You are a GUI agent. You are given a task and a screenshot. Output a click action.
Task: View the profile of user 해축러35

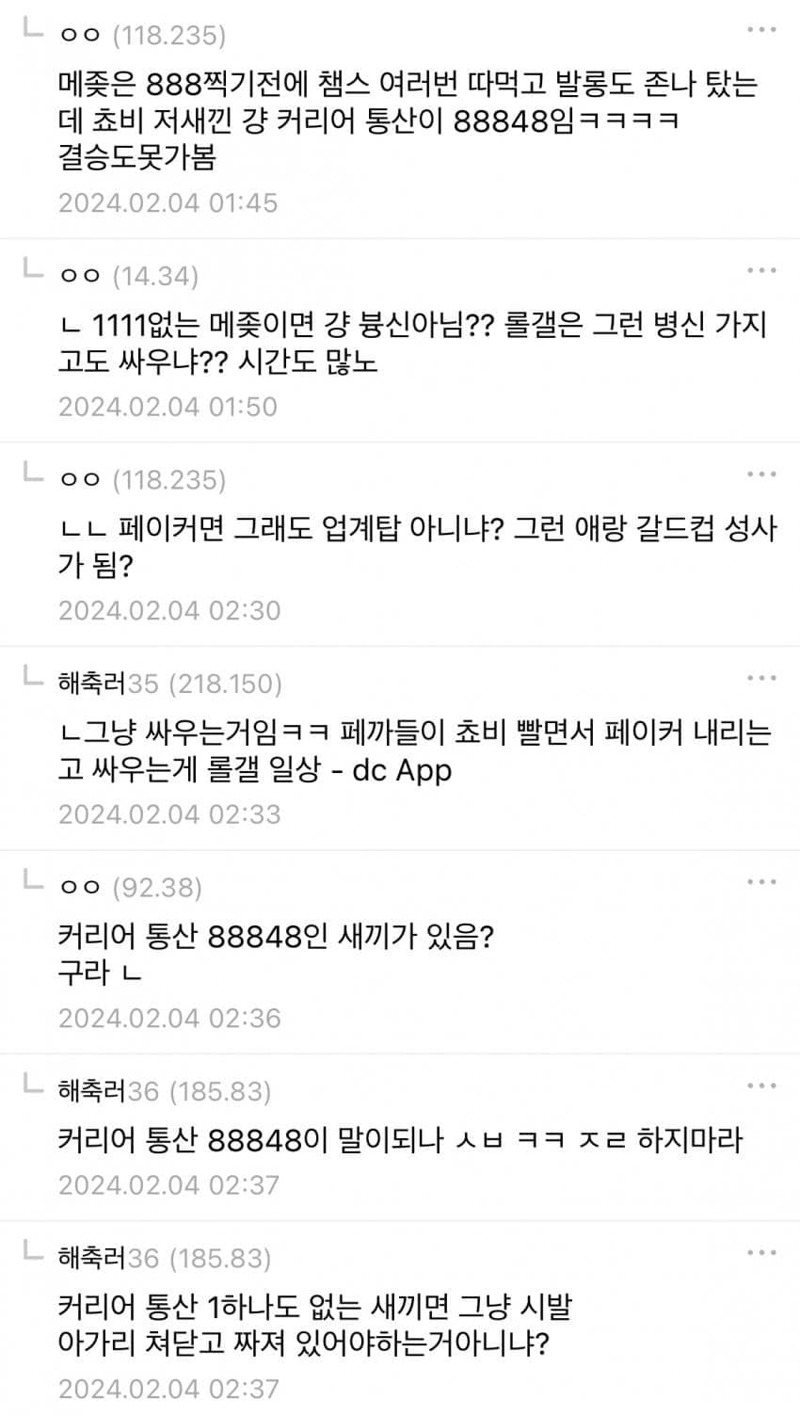tap(109, 684)
